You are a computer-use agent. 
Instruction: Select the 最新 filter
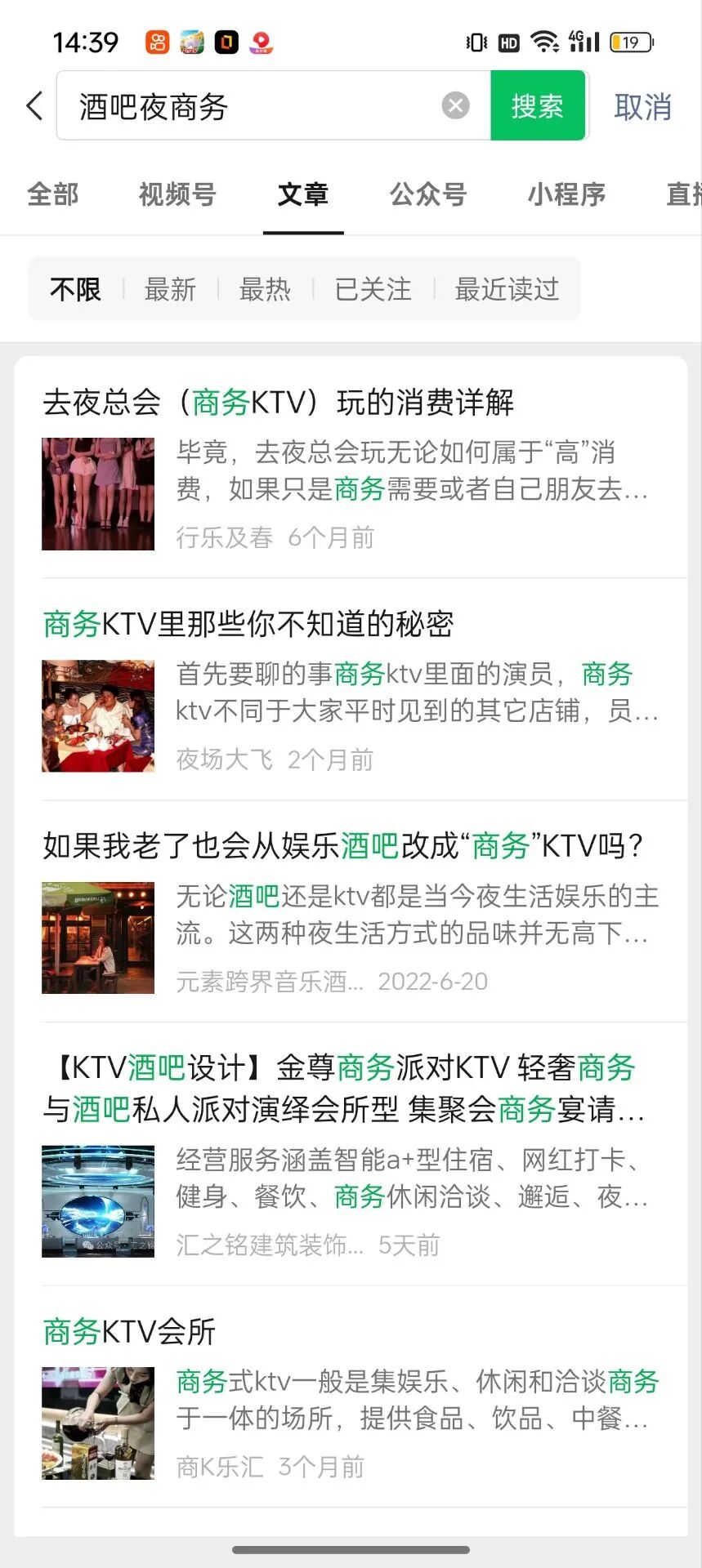pyautogui.click(x=170, y=289)
